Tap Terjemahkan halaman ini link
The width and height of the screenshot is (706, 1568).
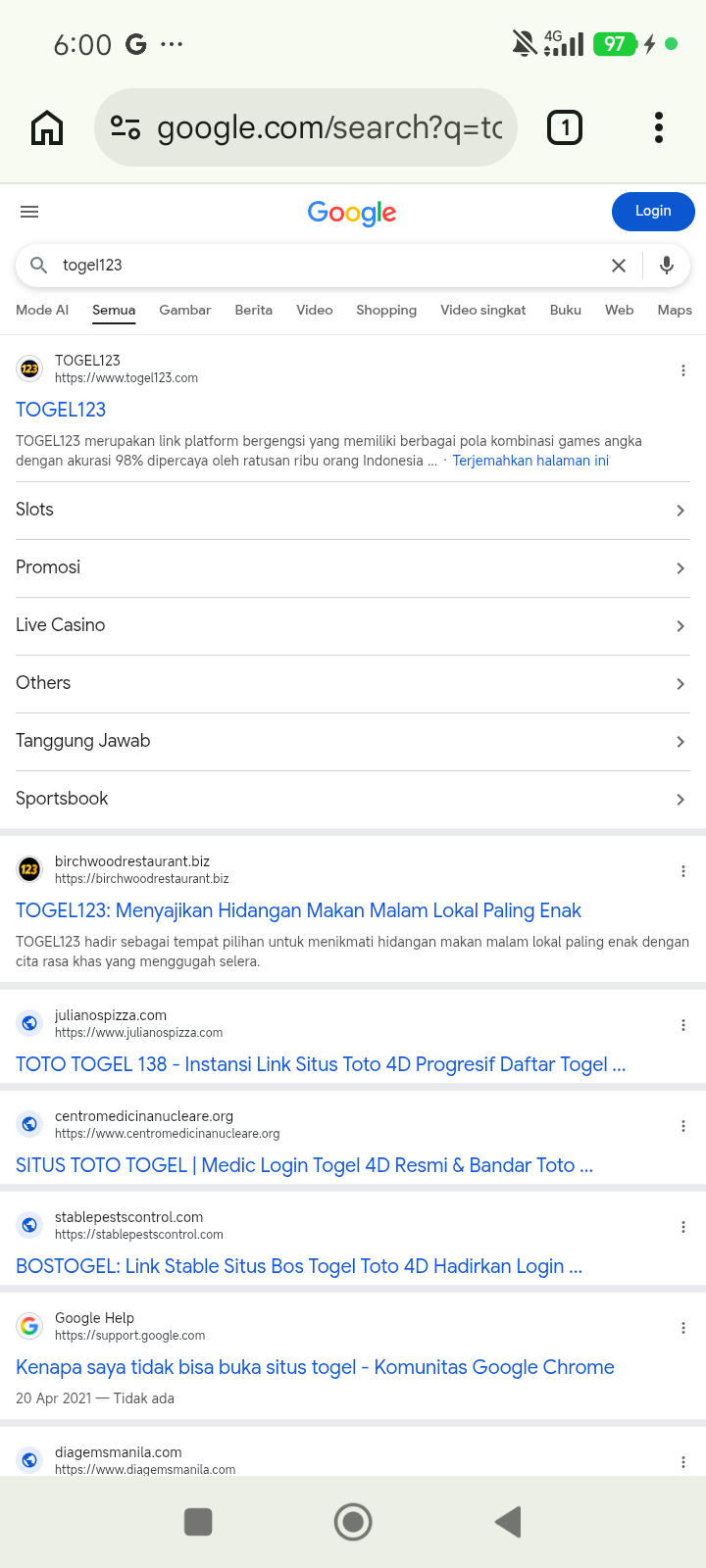coord(530,461)
